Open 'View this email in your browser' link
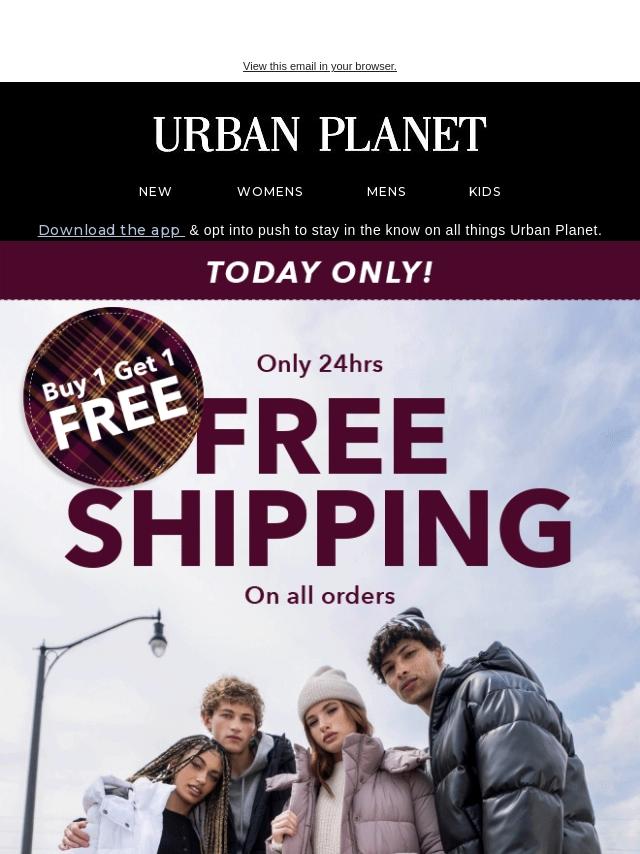The image size is (640, 854). click(x=319, y=66)
